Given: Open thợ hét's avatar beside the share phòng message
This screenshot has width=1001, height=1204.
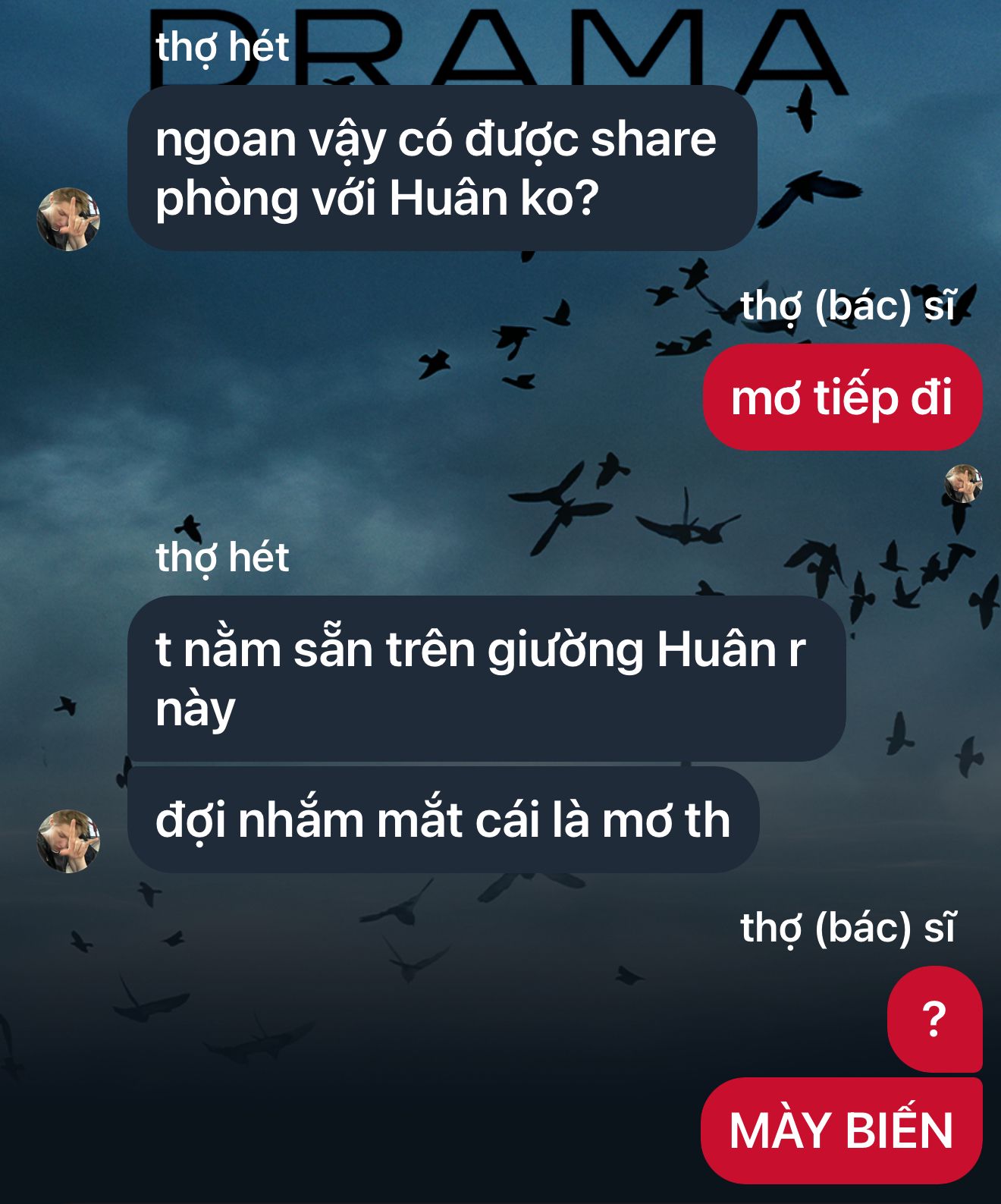Looking at the screenshot, I should tap(68, 219).
